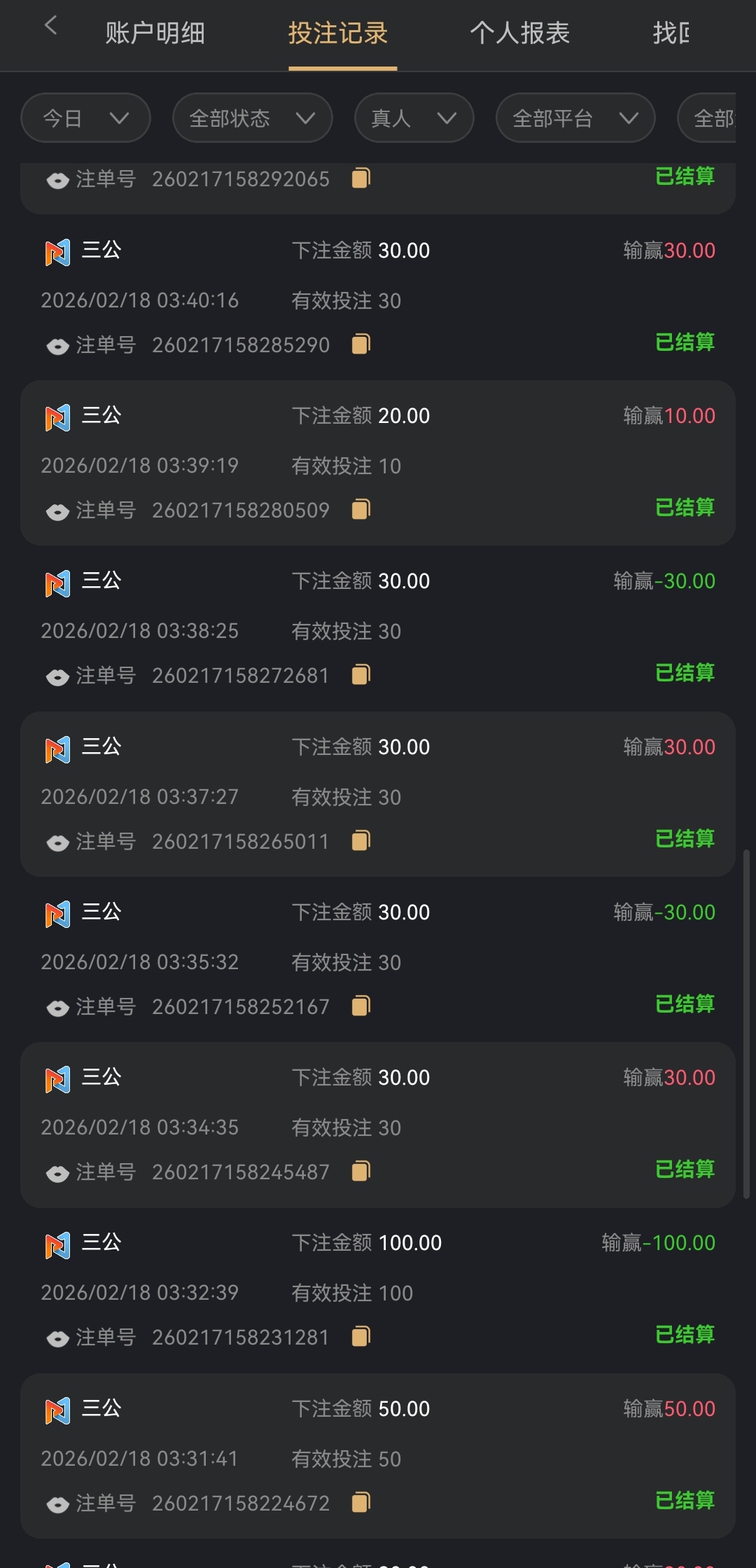
Task: Switch to the 账户明细 tab
Action: pyautogui.click(x=155, y=33)
